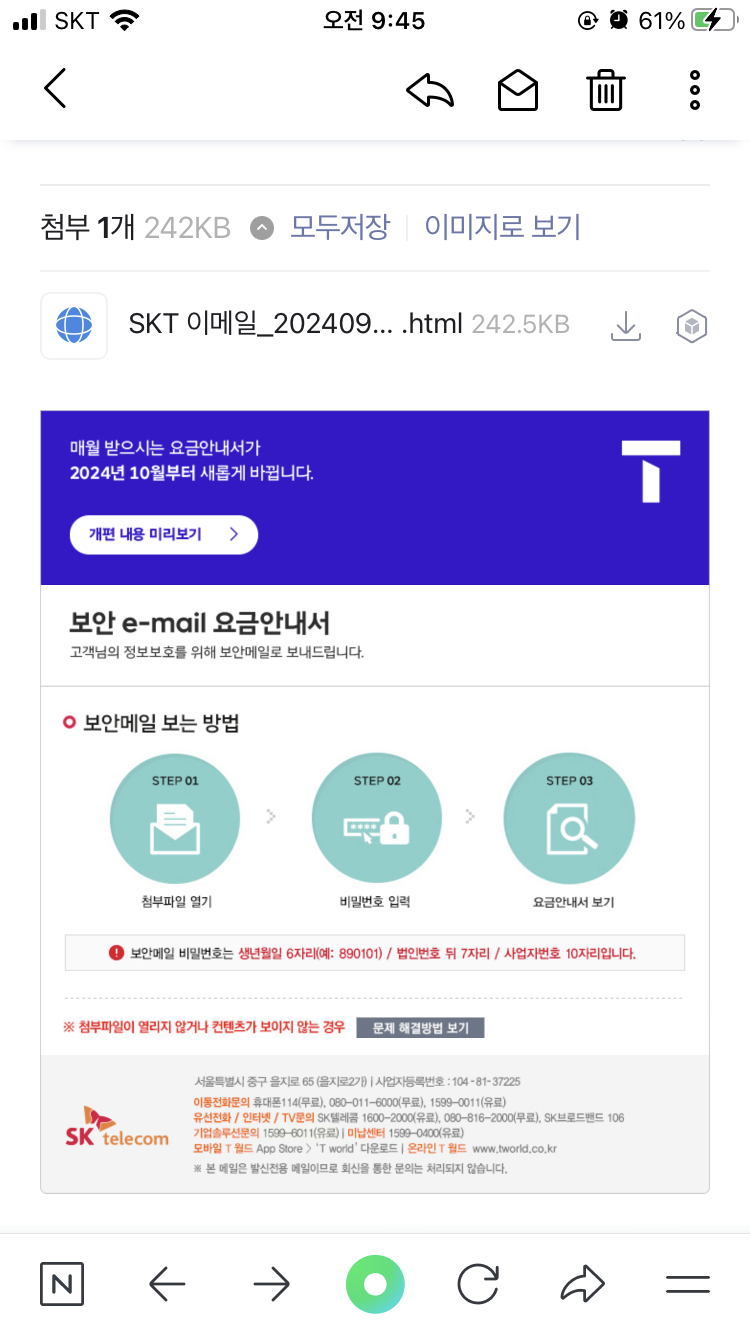Download the html attachment
The width and height of the screenshot is (750, 1334).
(626, 326)
